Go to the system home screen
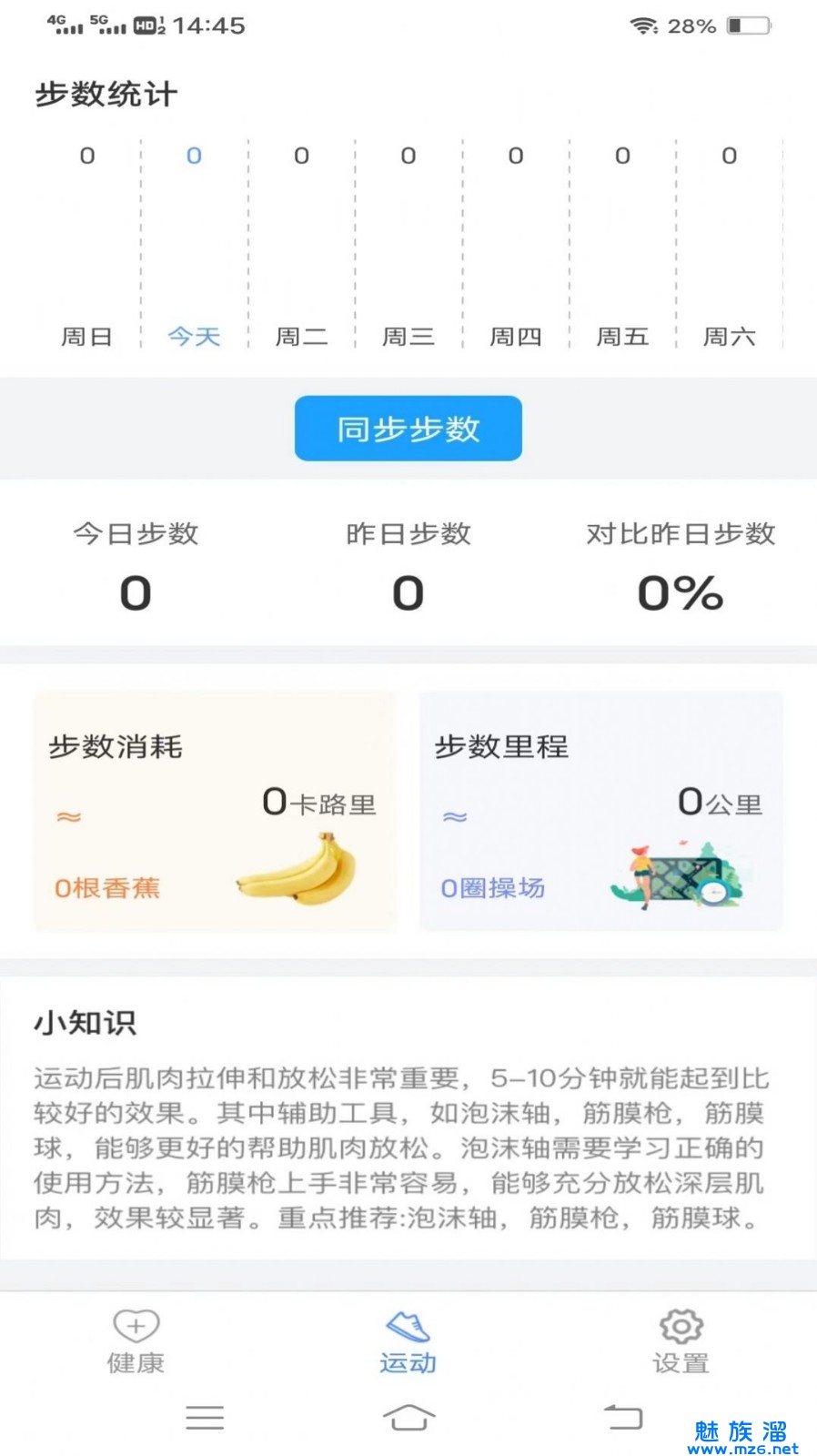The height and width of the screenshot is (1456, 817). (408, 1417)
